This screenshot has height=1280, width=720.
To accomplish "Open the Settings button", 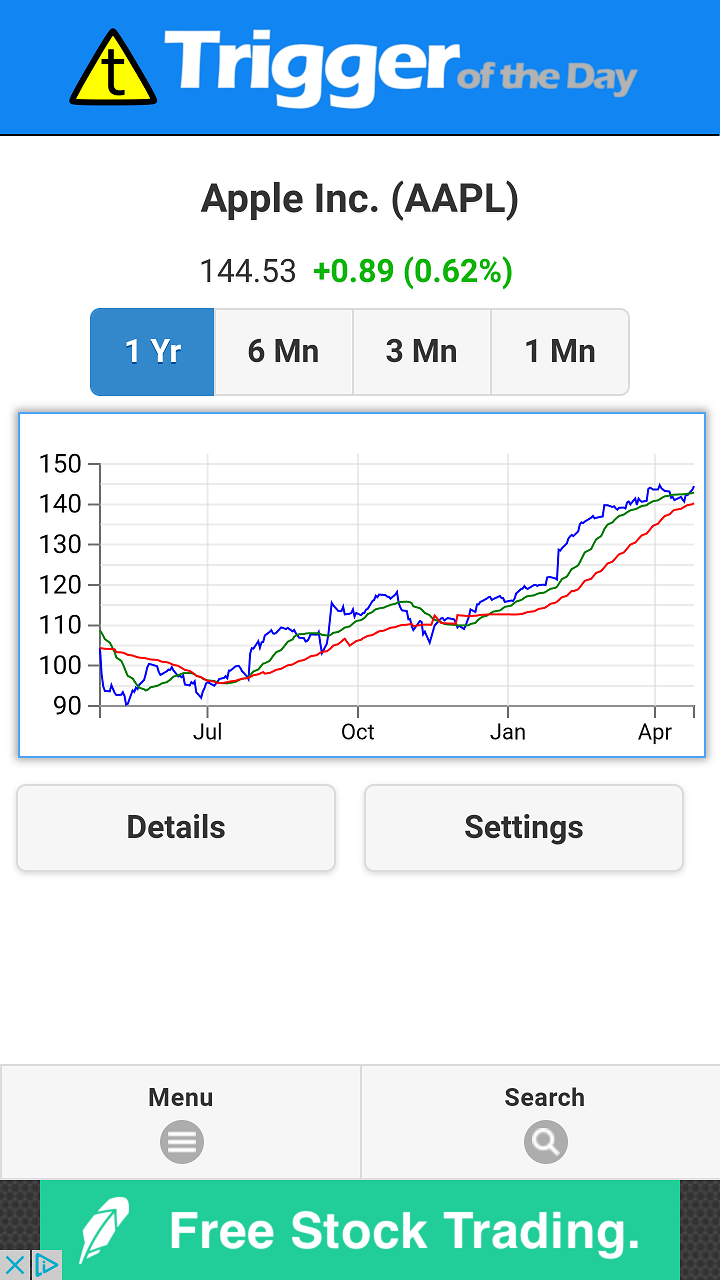I will click(x=524, y=828).
